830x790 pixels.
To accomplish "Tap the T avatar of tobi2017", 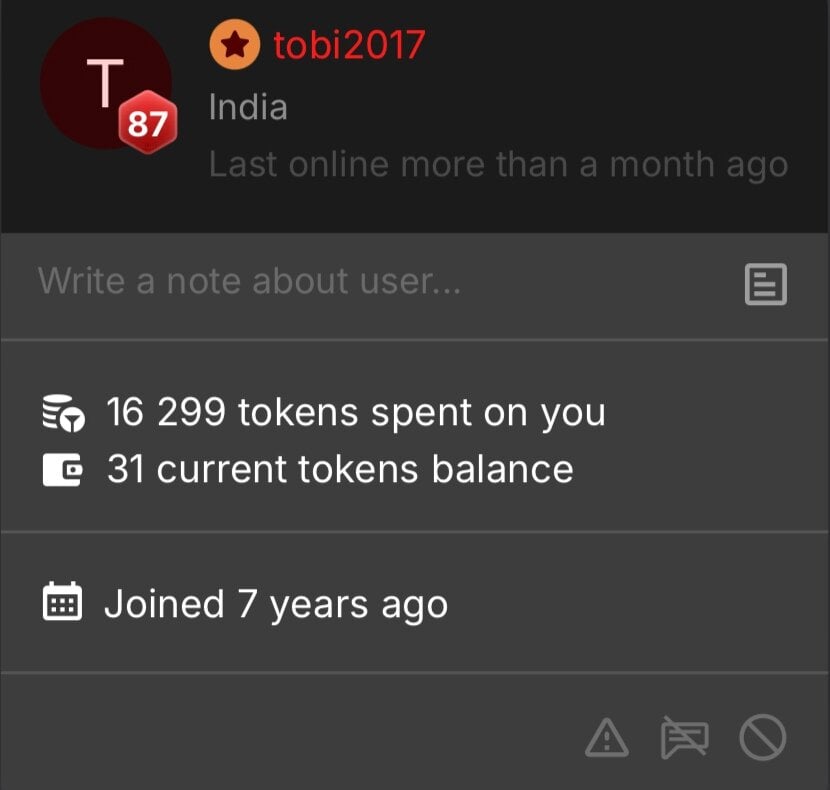I will pos(104,84).
